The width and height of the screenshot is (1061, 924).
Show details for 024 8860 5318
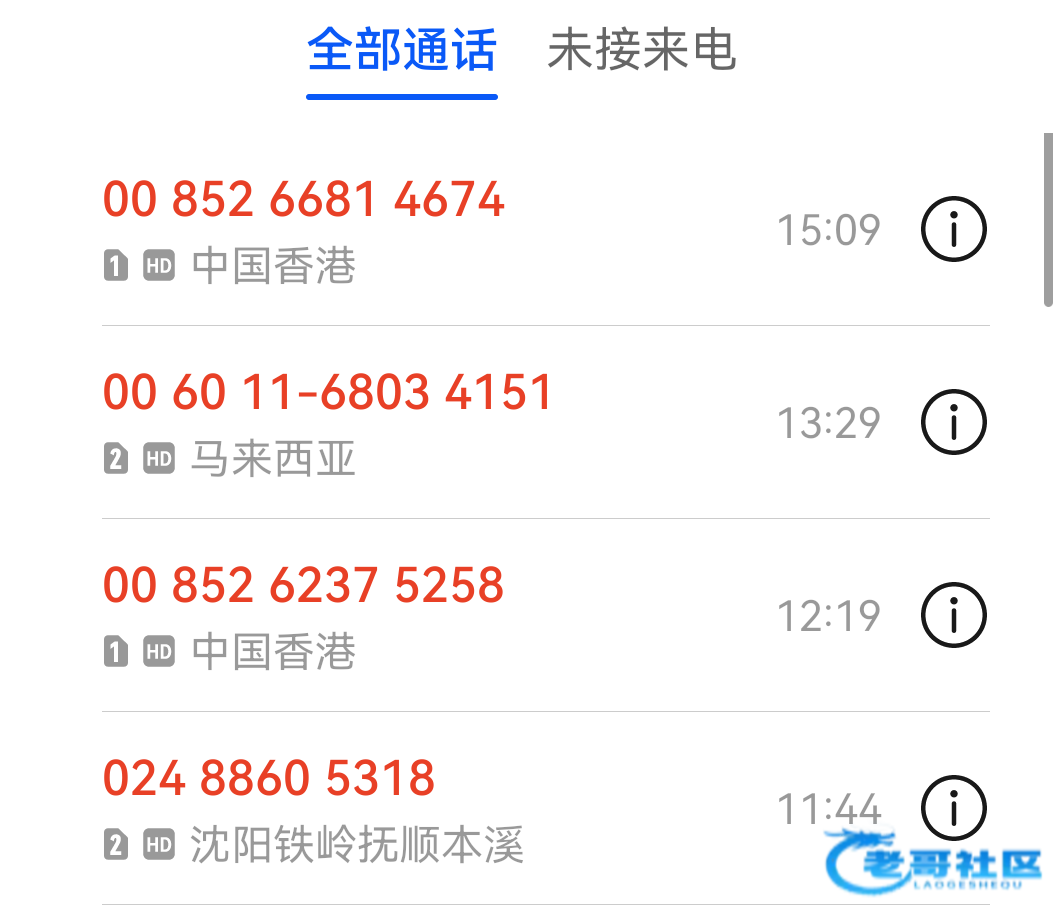coord(952,806)
